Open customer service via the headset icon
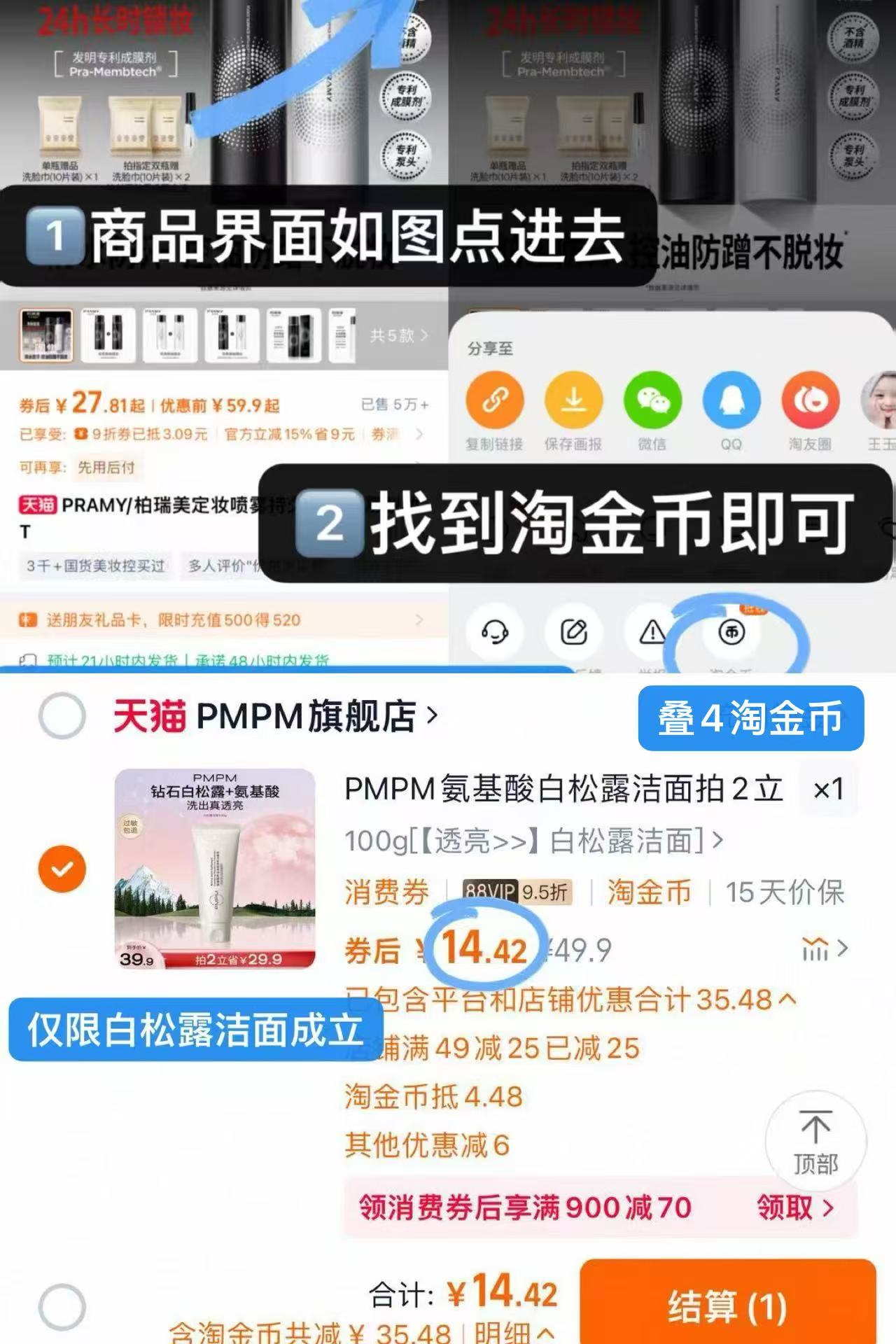The image size is (896, 1344). point(494,631)
